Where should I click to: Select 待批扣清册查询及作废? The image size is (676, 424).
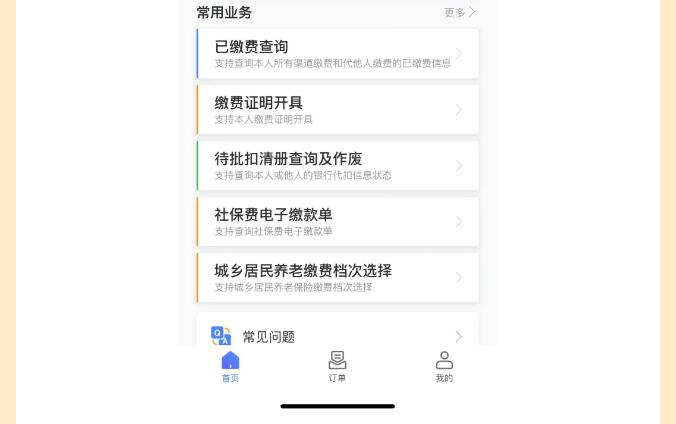337,166
